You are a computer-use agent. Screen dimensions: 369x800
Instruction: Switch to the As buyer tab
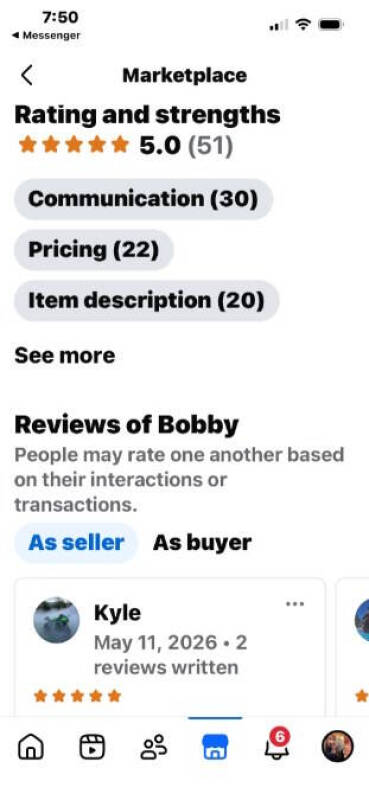pos(202,542)
